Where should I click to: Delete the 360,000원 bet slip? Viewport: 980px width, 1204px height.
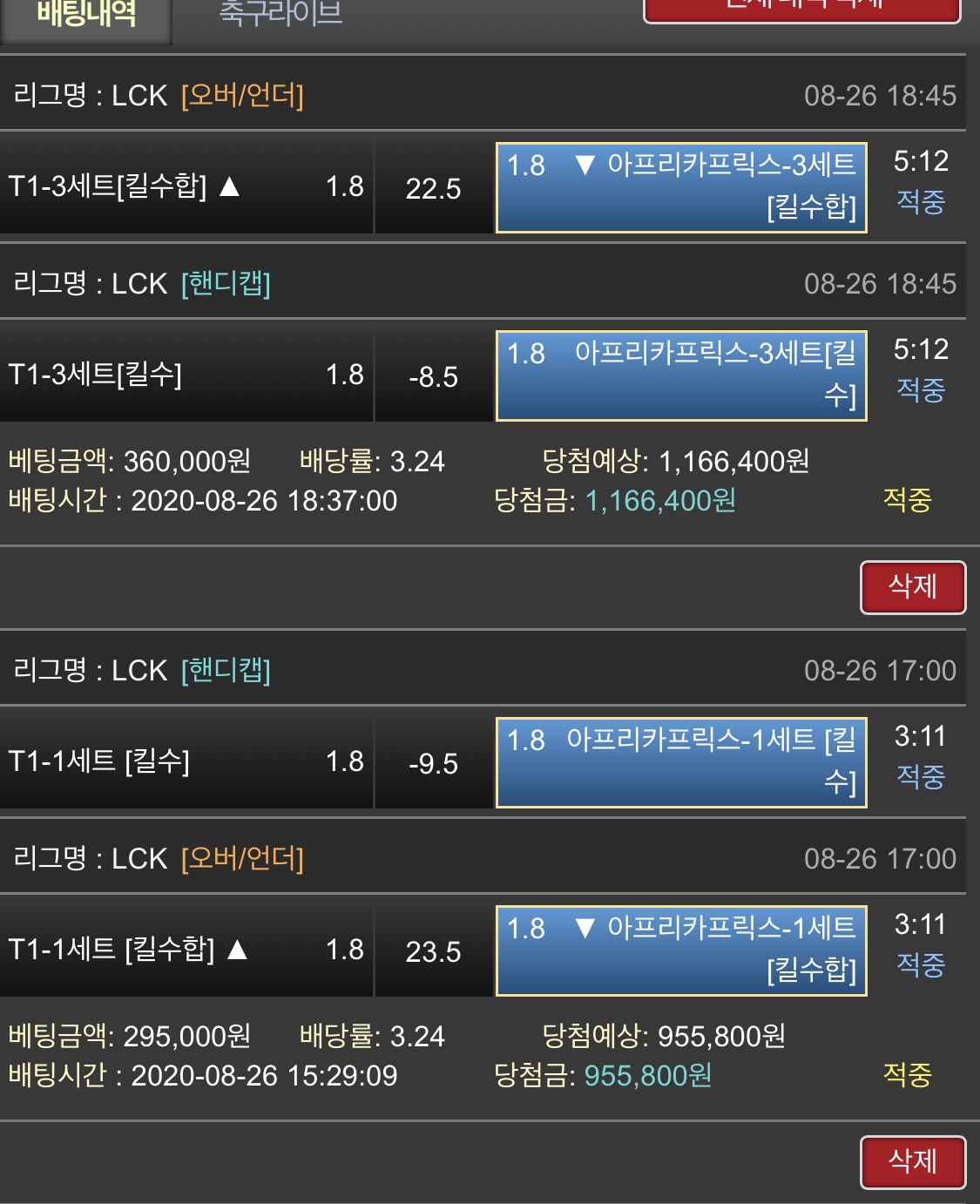tap(912, 587)
